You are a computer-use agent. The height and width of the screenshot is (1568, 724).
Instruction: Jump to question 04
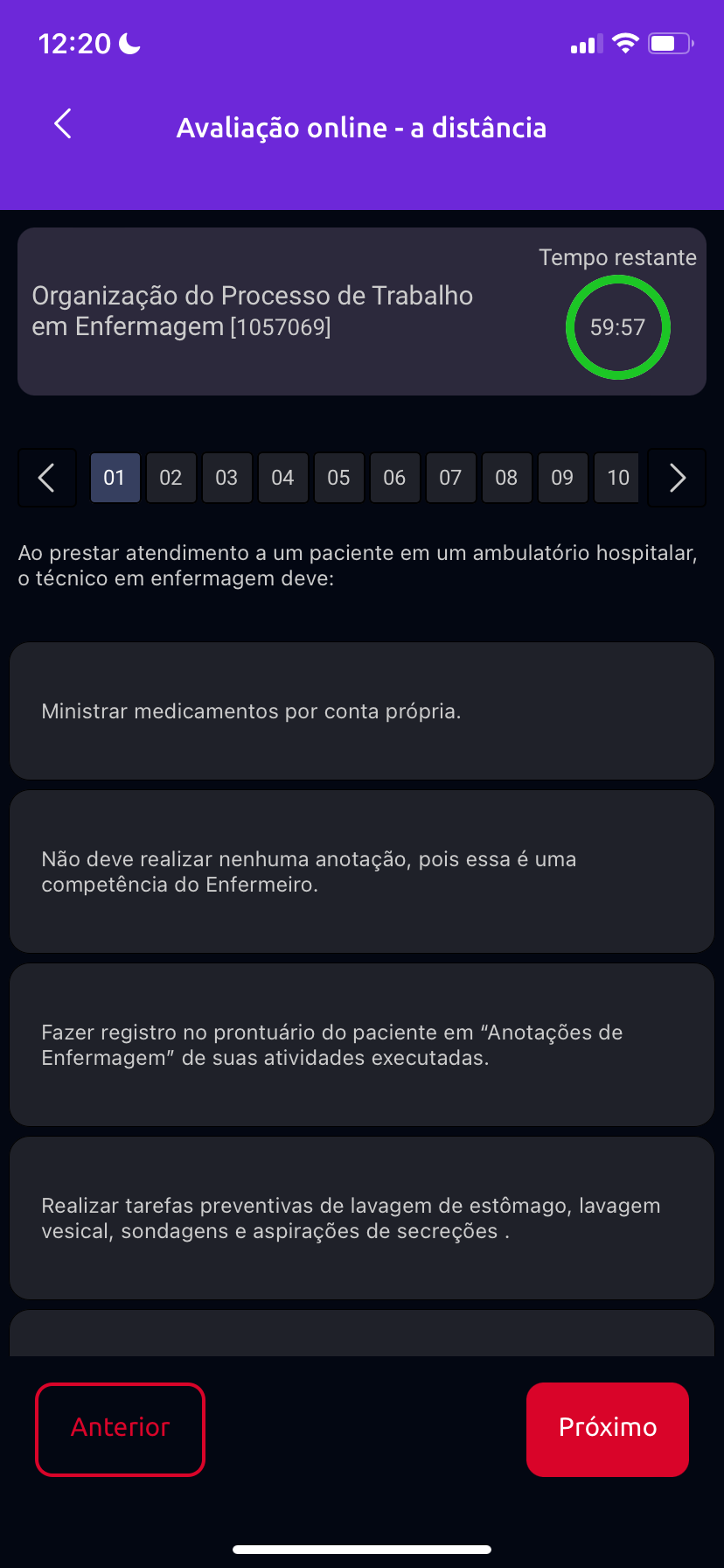(x=282, y=478)
